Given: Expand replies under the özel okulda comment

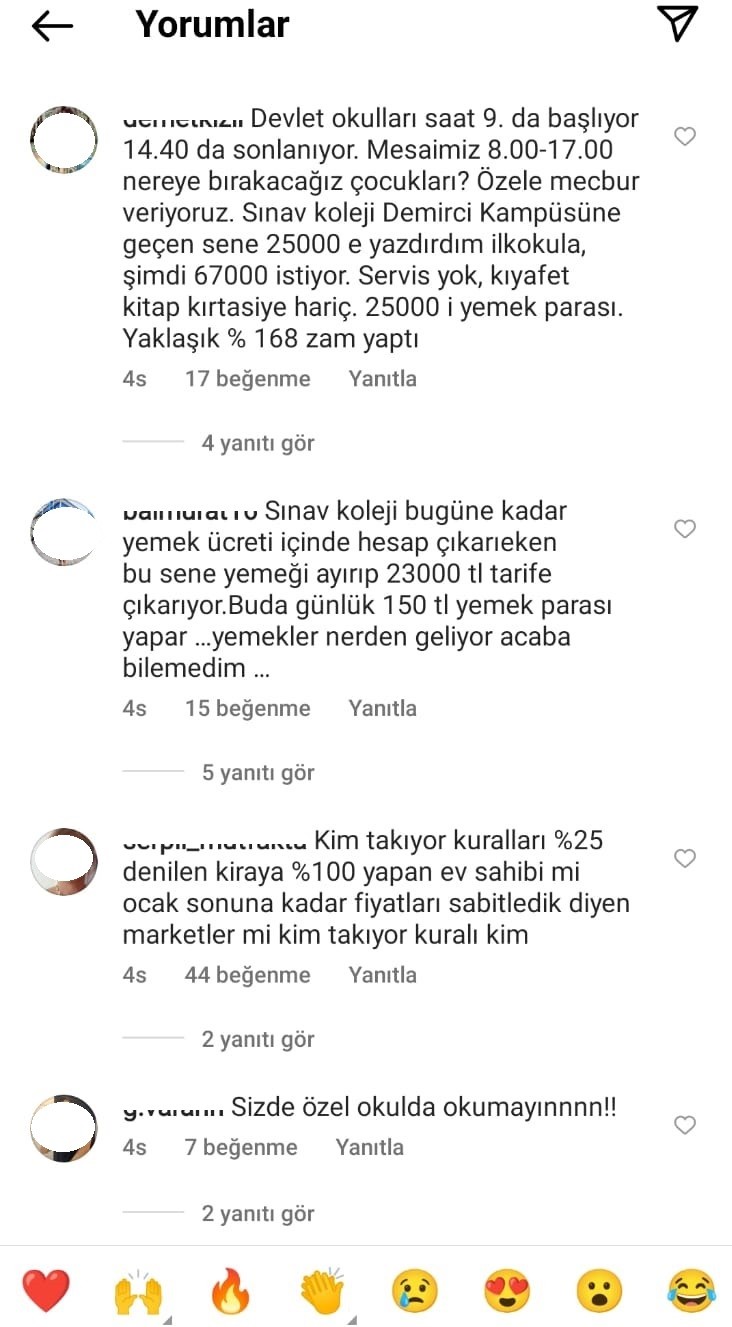Looking at the screenshot, I should pos(258,1214).
